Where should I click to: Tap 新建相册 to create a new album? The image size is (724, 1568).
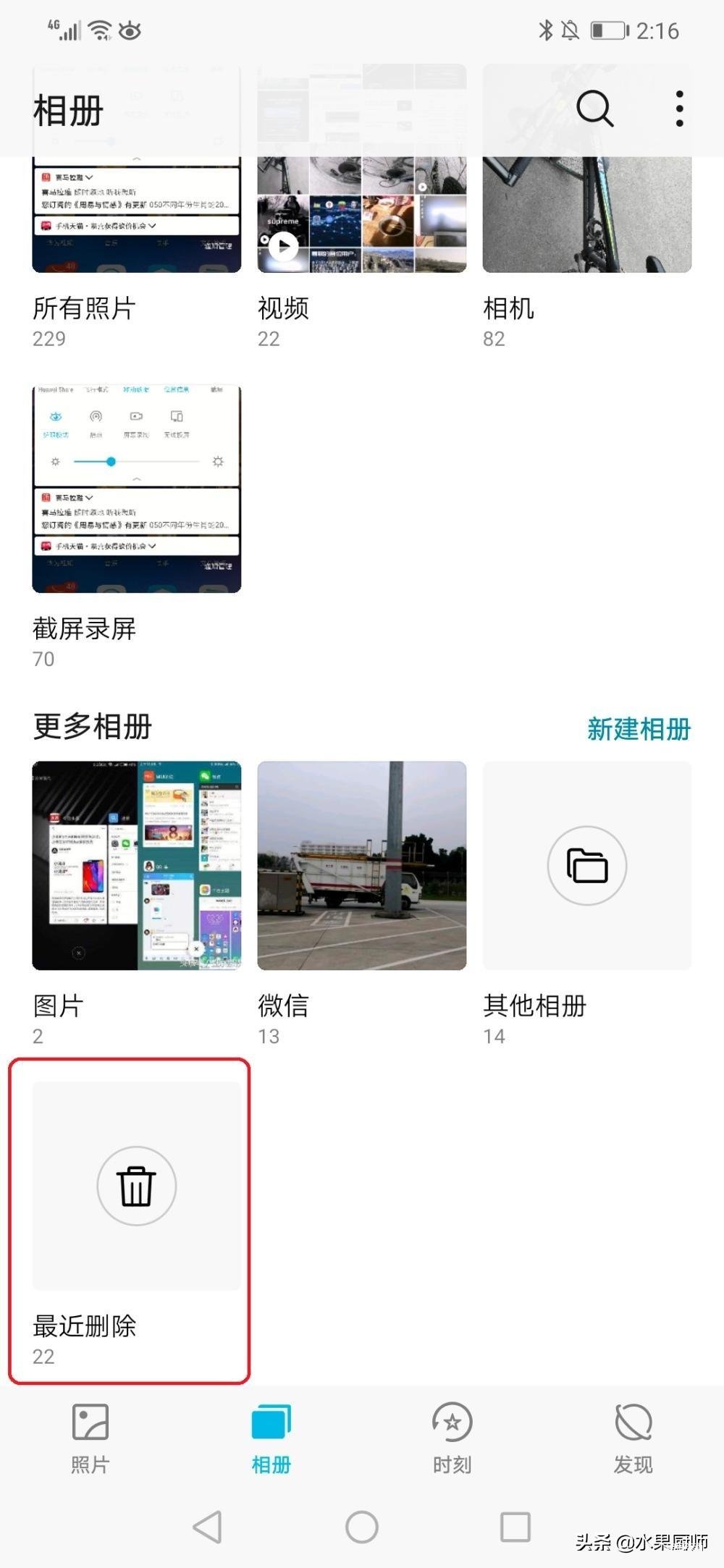coord(639,729)
